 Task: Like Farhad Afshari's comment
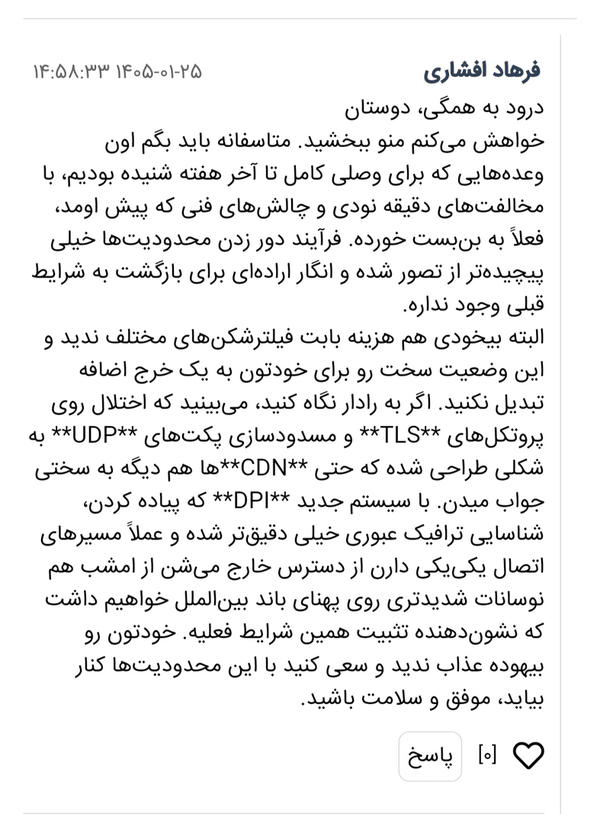528,756
